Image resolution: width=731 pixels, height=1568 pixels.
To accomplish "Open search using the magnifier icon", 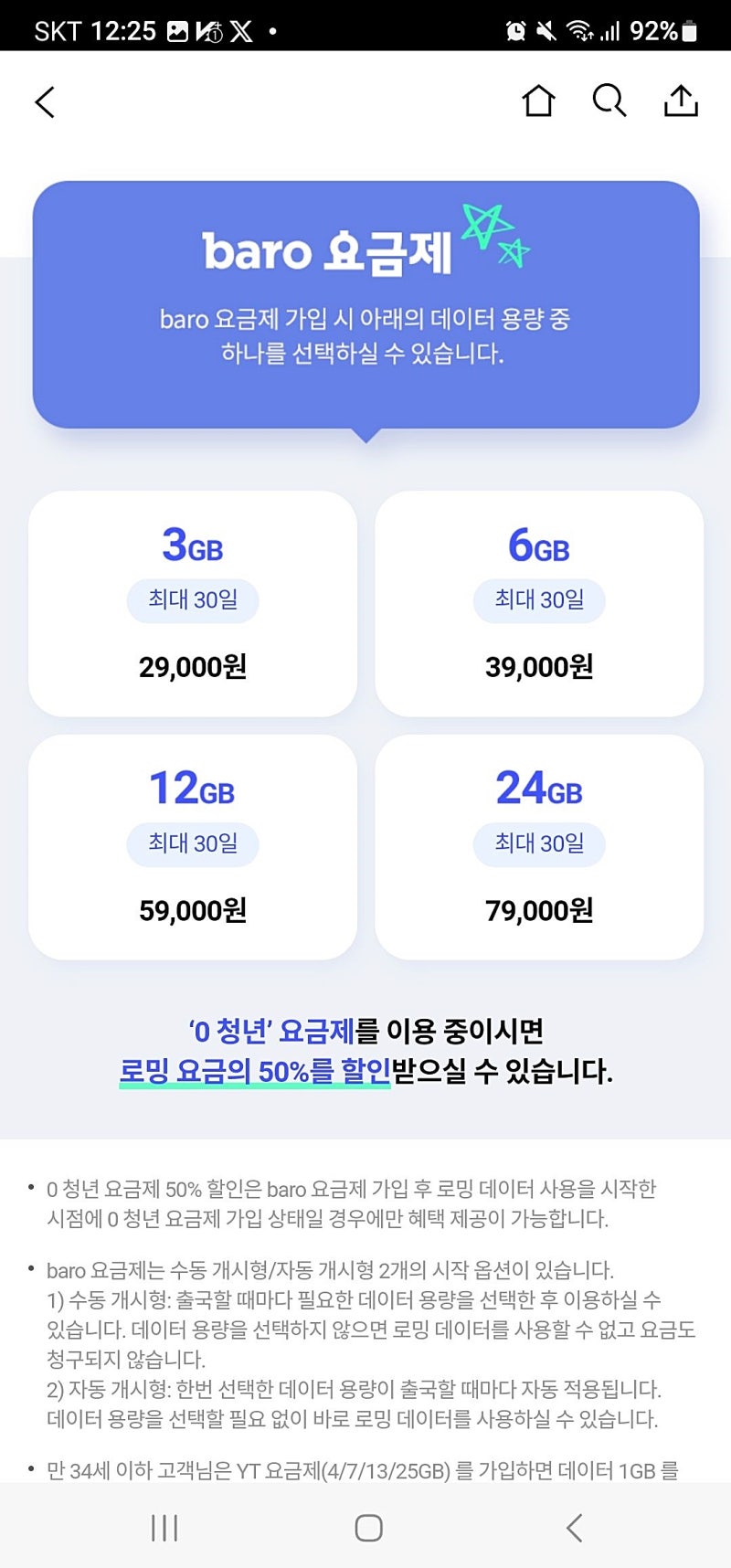I will tap(609, 101).
